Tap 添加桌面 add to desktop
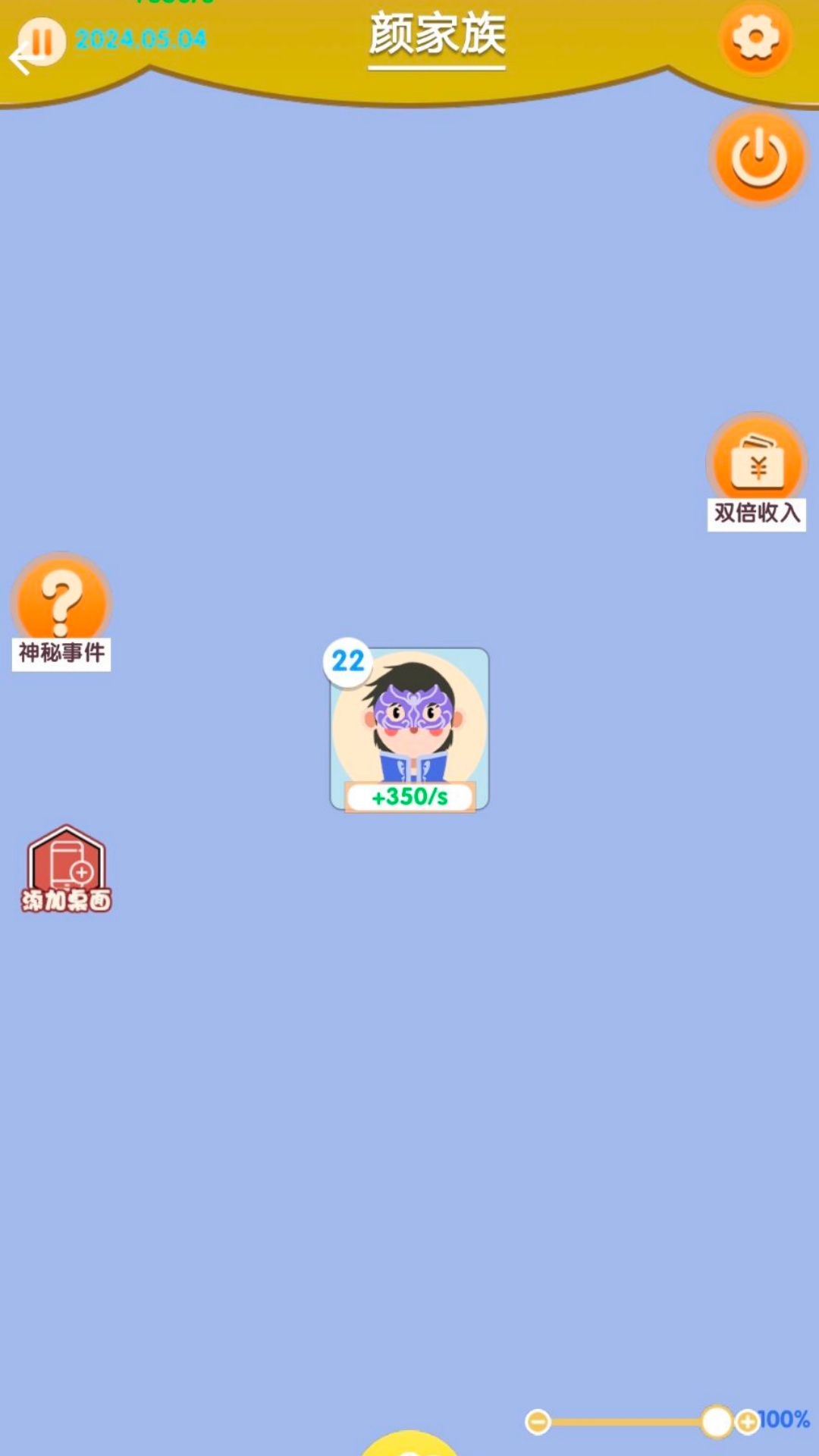 pos(66,869)
